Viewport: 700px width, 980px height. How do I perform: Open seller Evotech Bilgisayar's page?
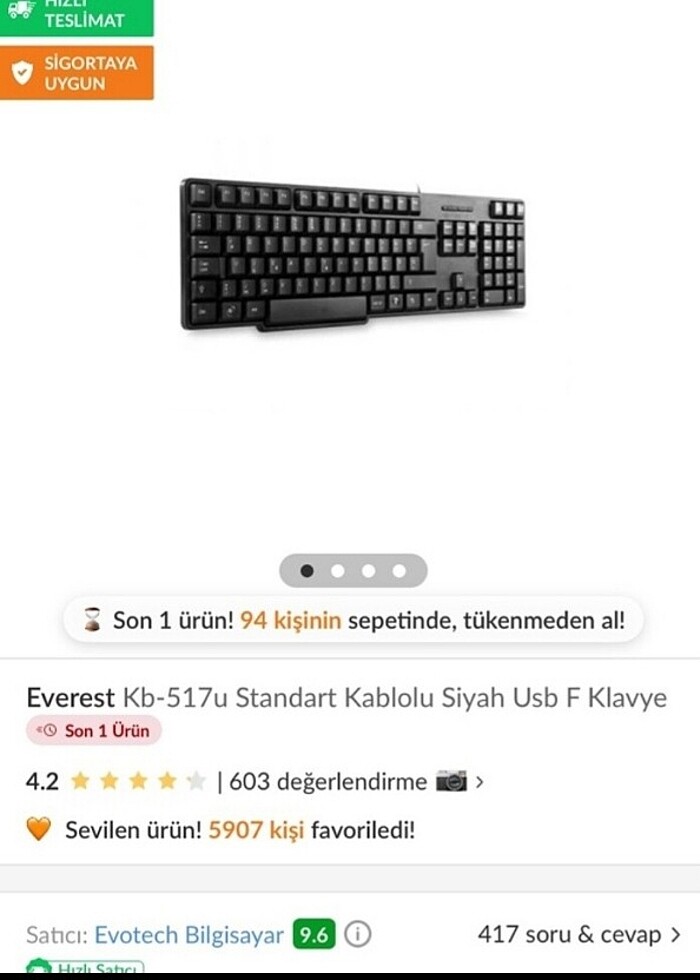click(x=189, y=935)
